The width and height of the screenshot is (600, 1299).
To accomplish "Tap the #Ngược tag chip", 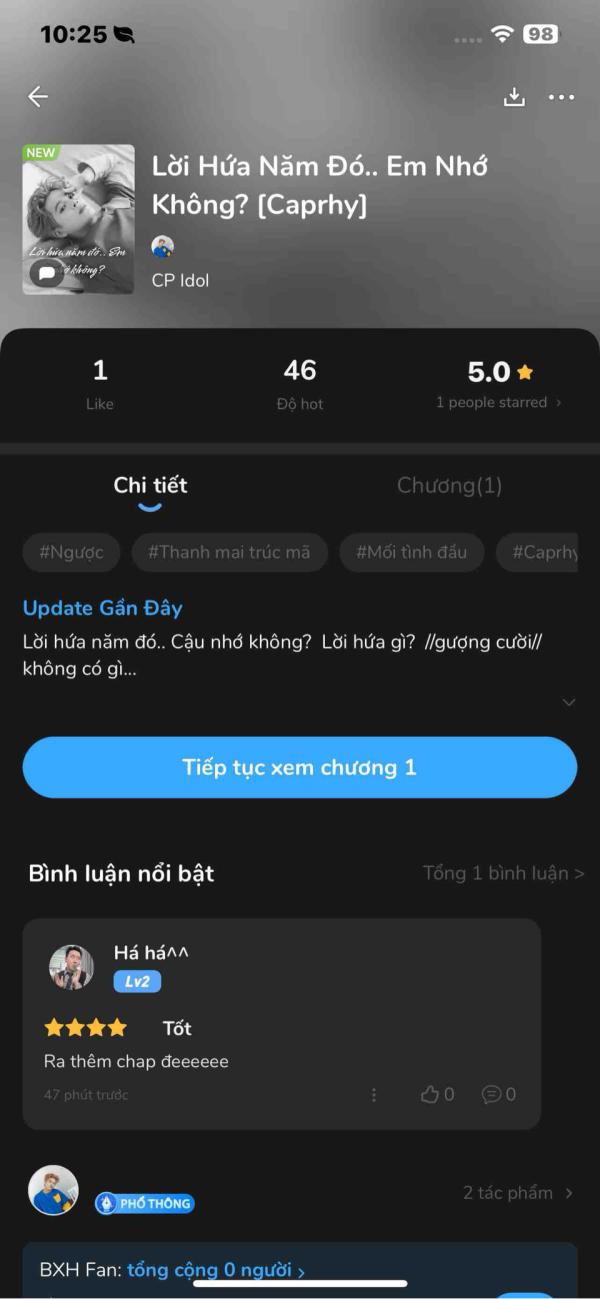I will click(71, 552).
